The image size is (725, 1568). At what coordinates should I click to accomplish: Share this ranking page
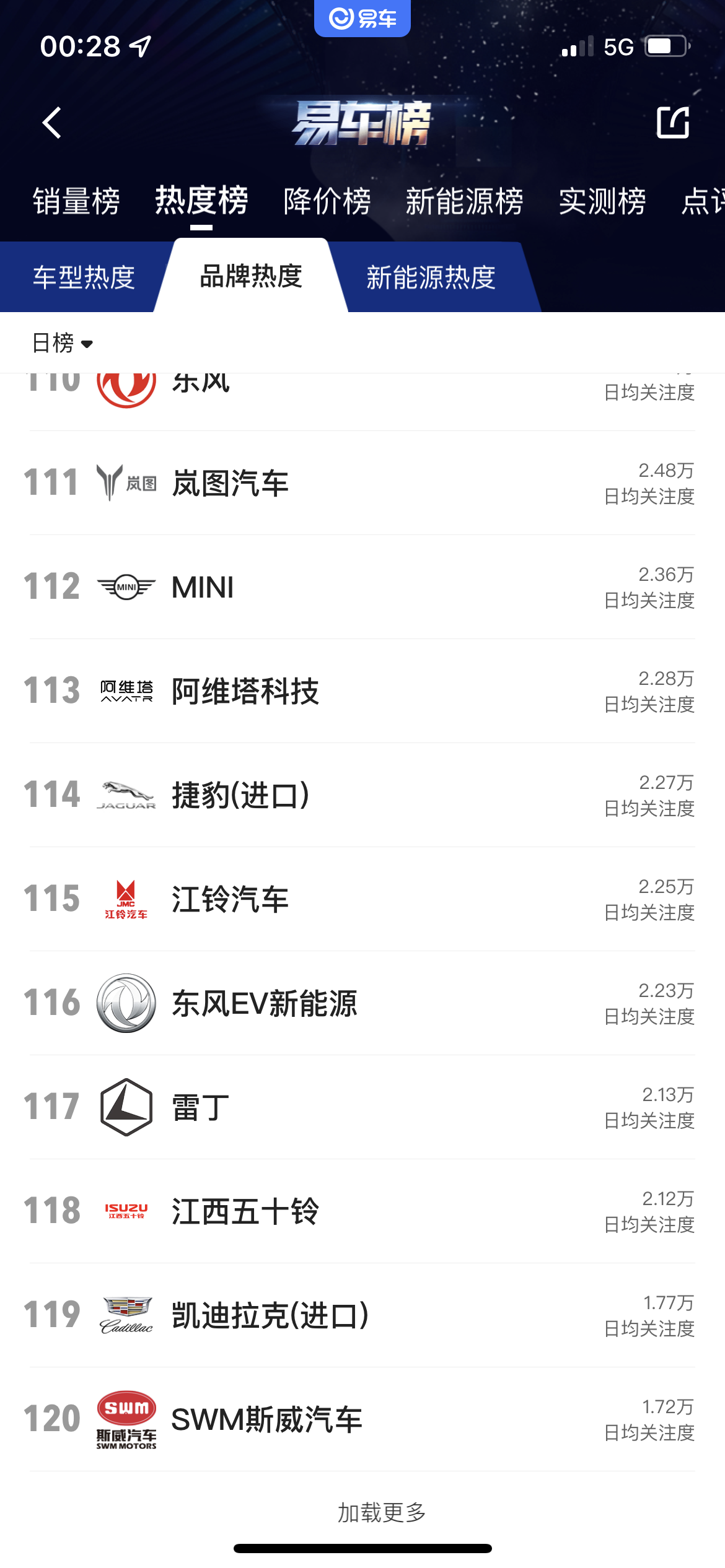tap(673, 122)
